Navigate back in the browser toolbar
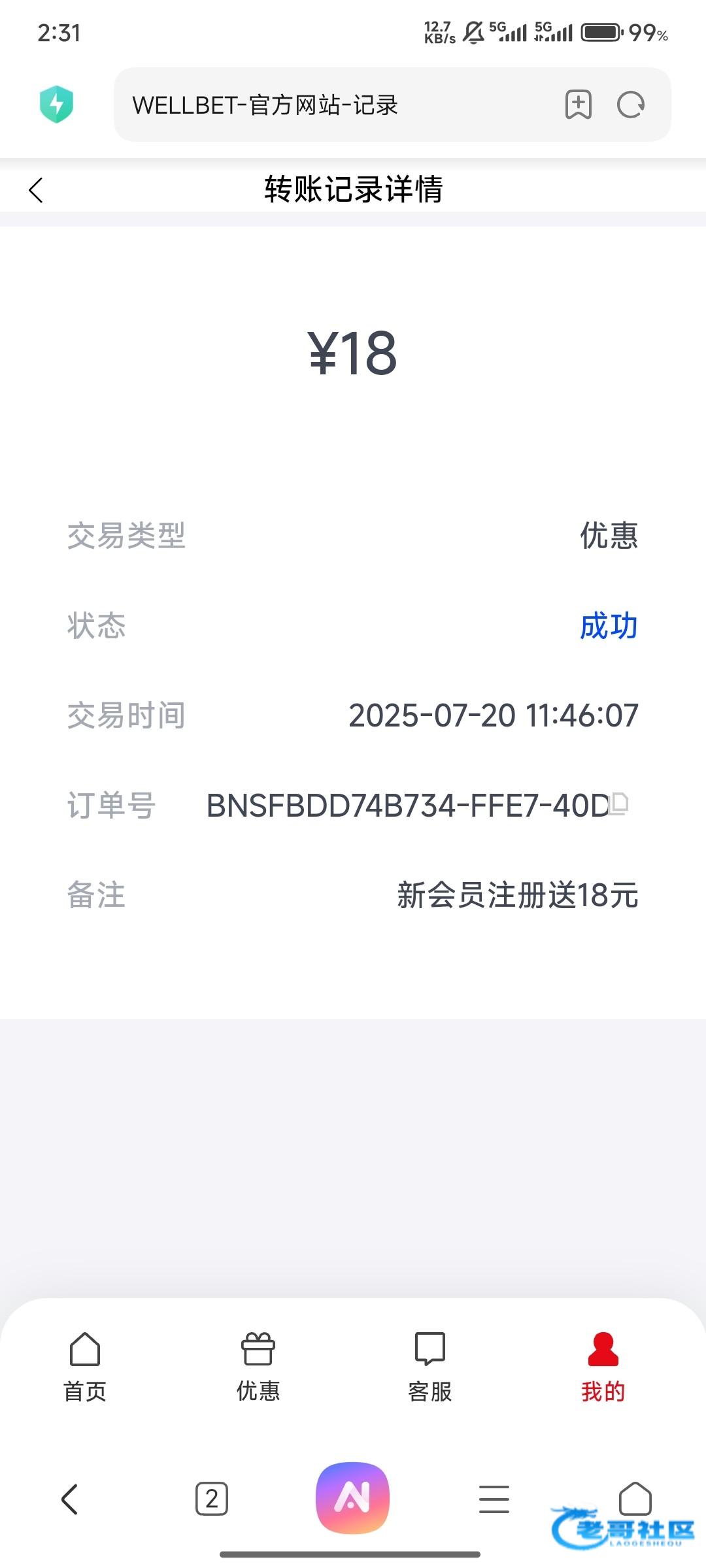The height and width of the screenshot is (1568, 706). tap(70, 1499)
